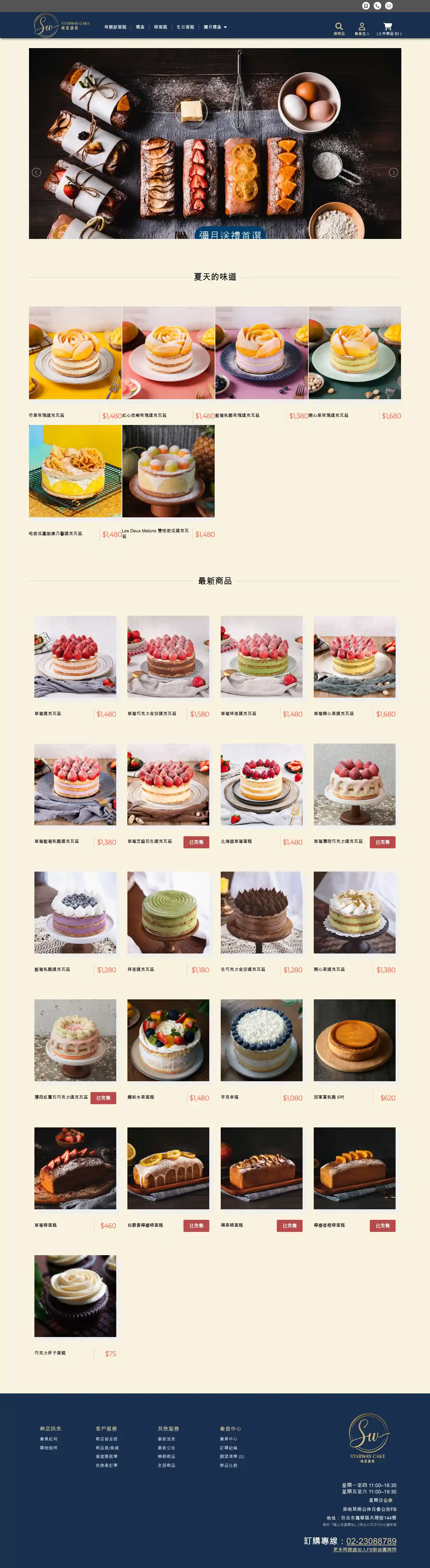This screenshot has height=1568, width=430.
Task: Visit the 最新消息 footer link
Action: coord(166,1439)
